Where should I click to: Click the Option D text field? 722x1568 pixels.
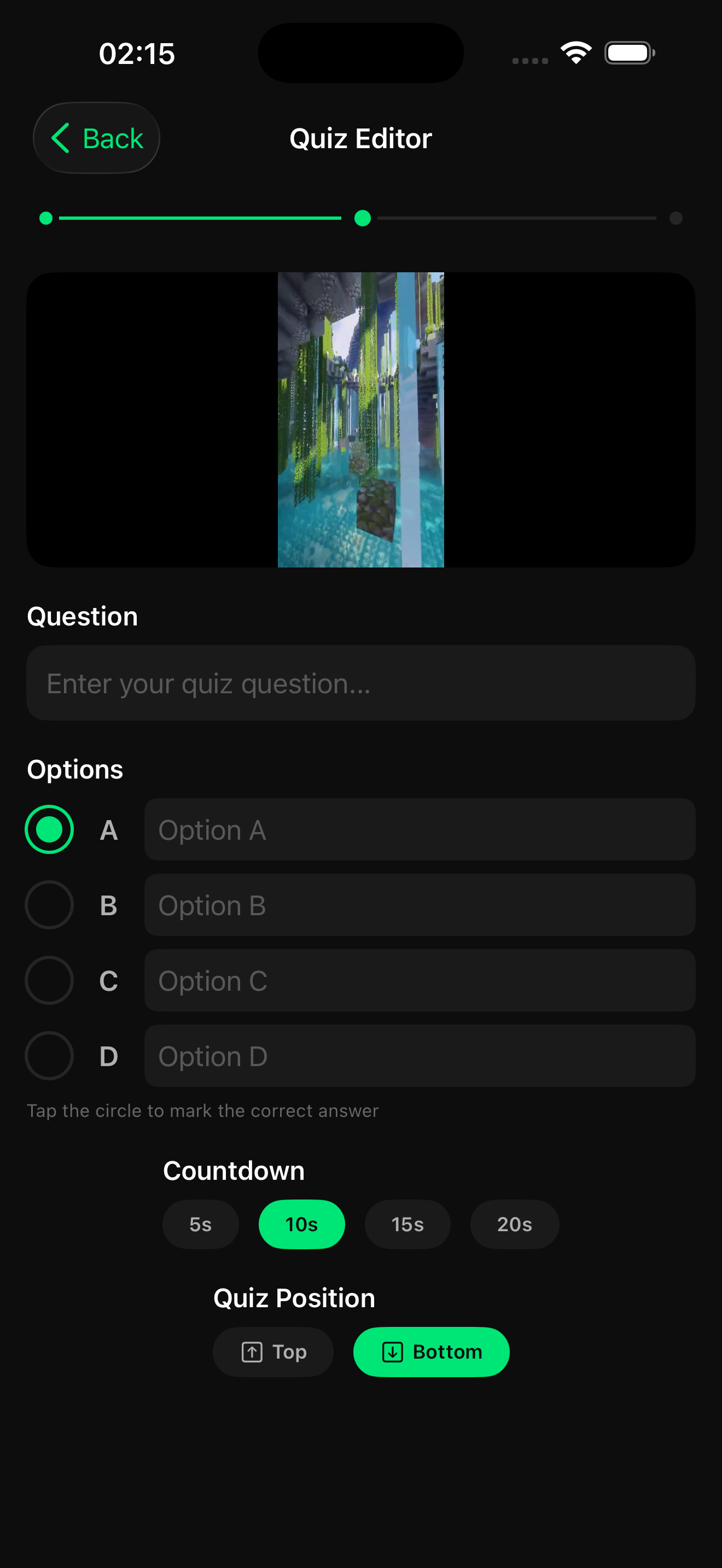tap(419, 1056)
